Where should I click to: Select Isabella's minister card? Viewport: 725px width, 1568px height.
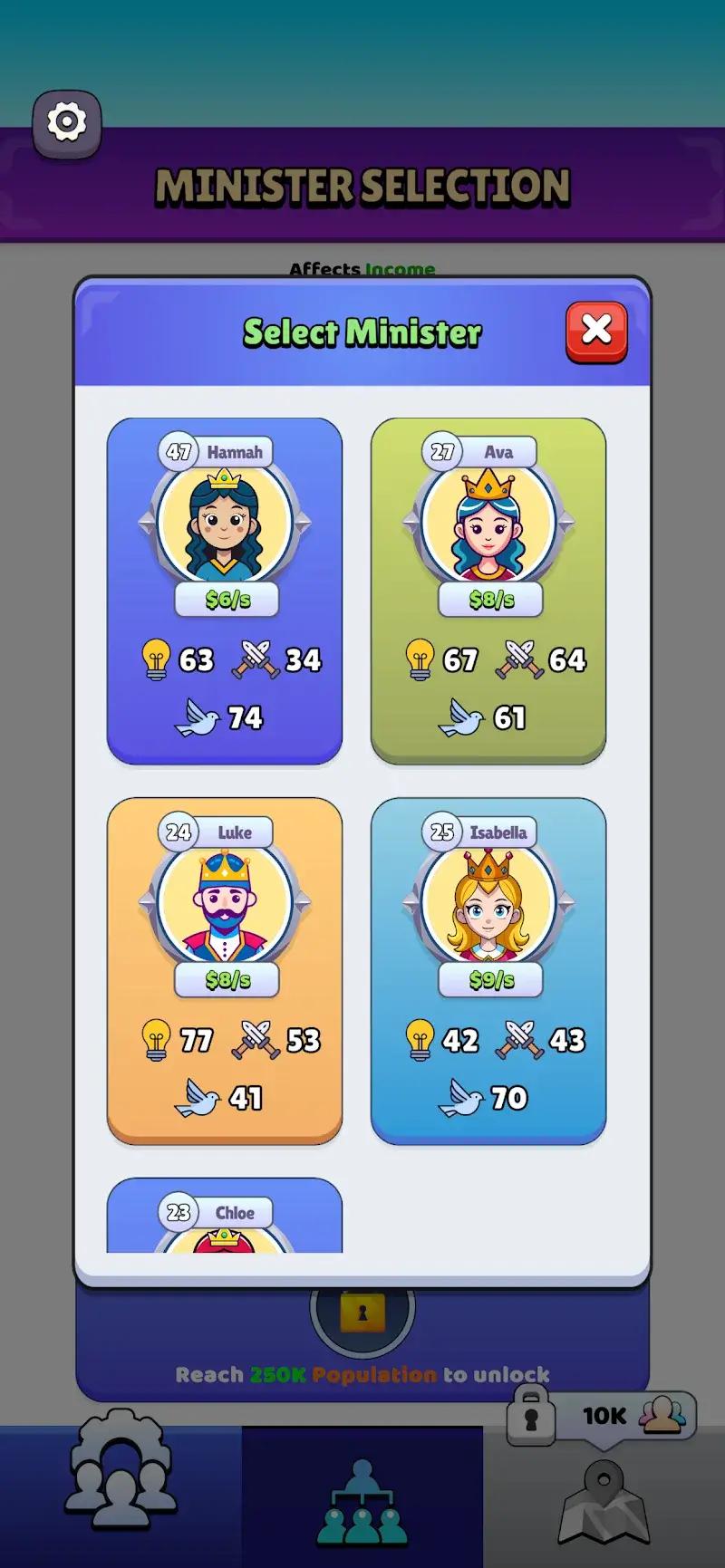click(488, 970)
